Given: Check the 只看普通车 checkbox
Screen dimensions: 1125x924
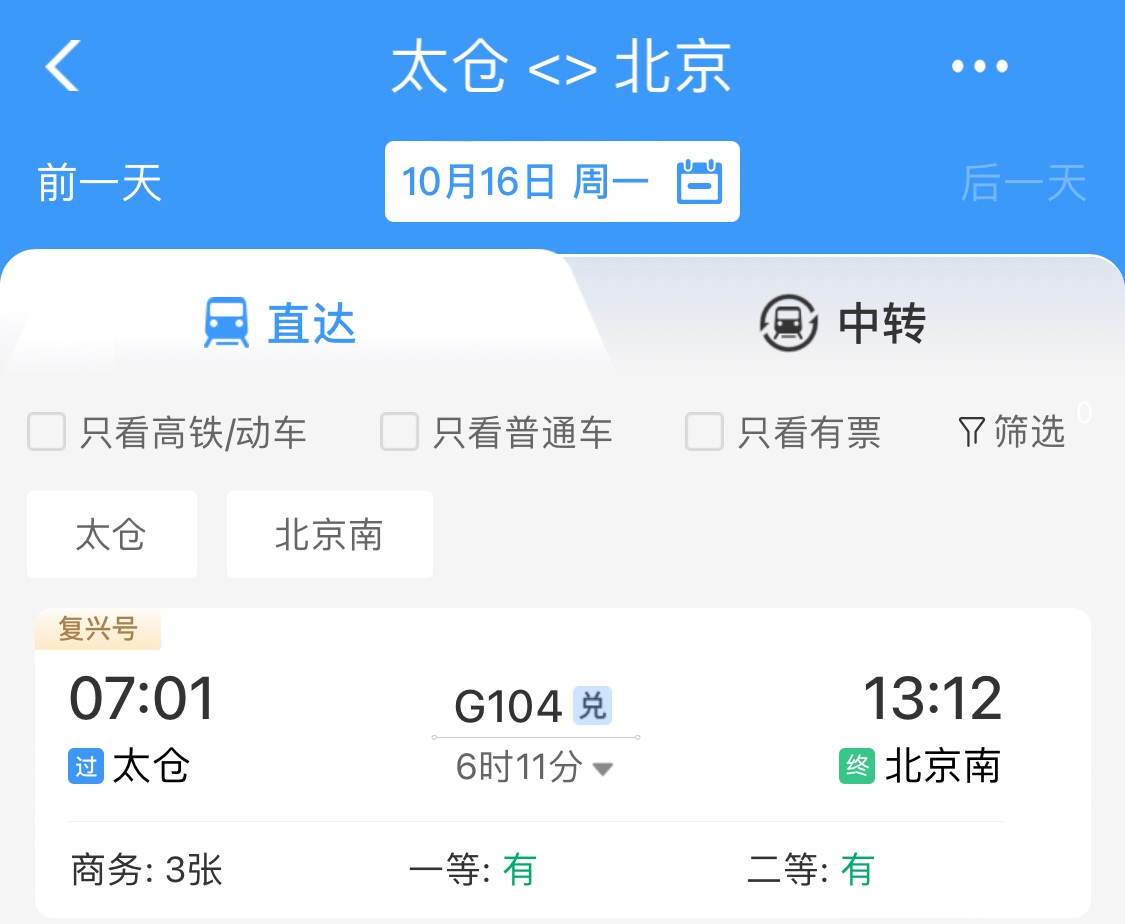Looking at the screenshot, I should 399,432.
